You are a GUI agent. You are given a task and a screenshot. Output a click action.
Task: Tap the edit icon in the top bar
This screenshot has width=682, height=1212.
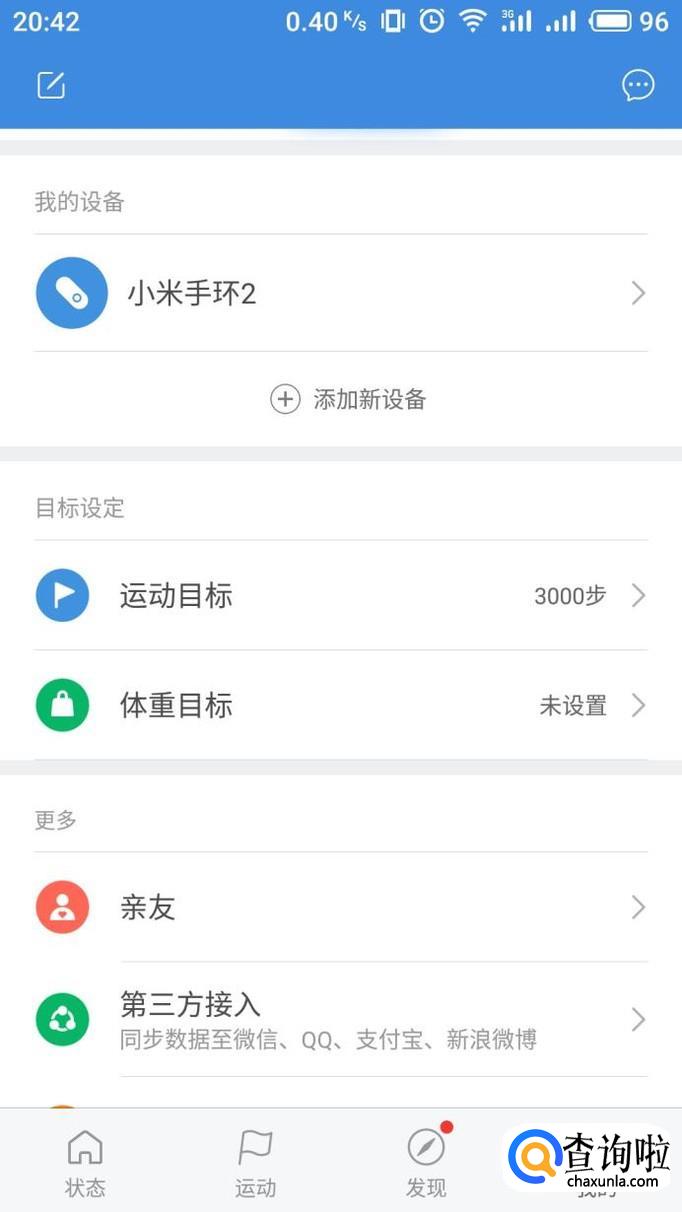pos(51,86)
